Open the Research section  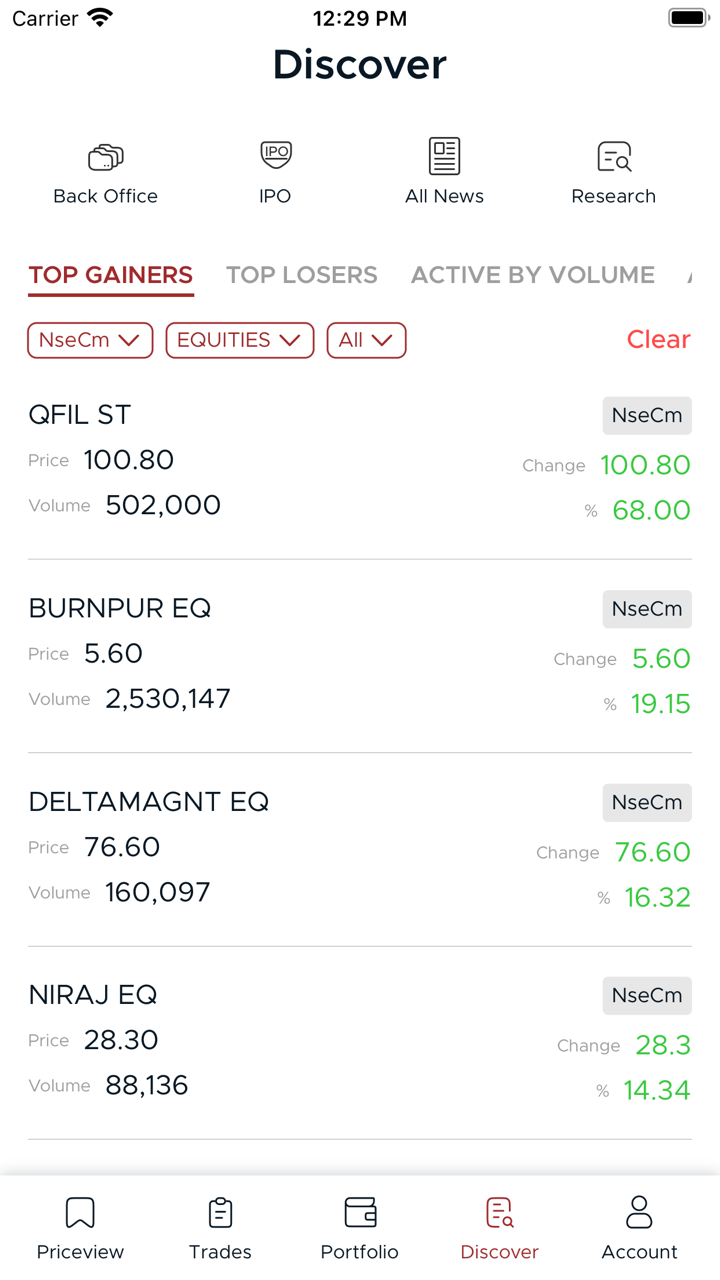[613, 172]
